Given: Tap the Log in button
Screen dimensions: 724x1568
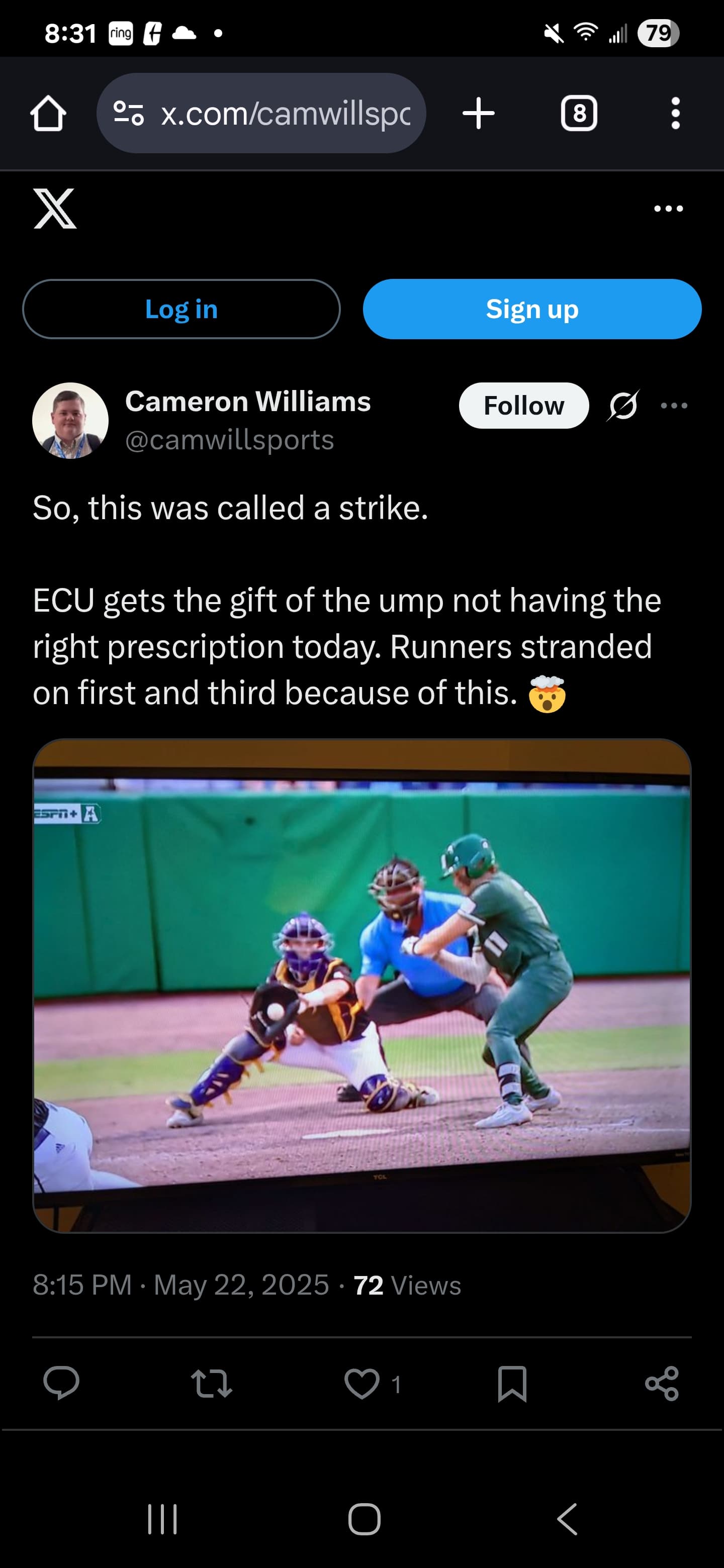Looking at the screenshot, I should (x=182, y=309).
